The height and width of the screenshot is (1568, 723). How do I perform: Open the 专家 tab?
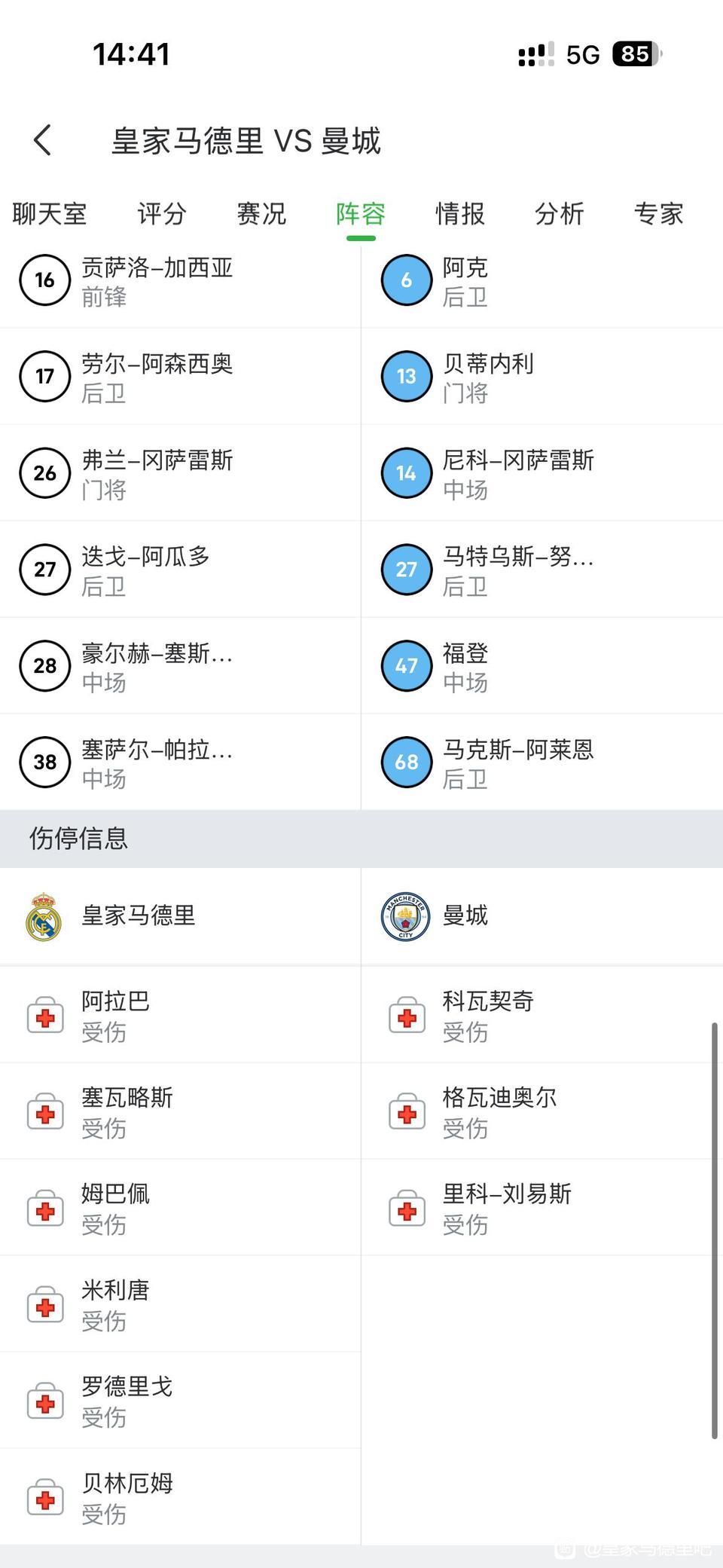[658, 214]
